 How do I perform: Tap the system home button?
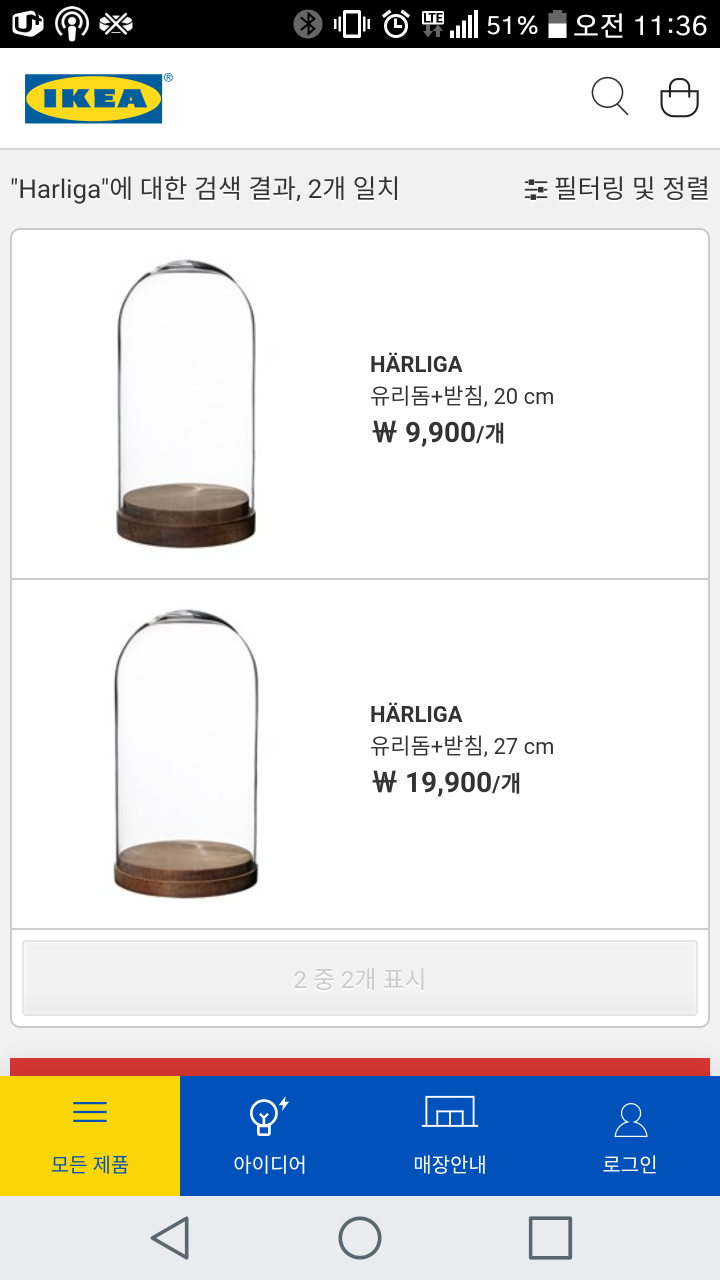pyautogui.click(x=360, y=1238)
